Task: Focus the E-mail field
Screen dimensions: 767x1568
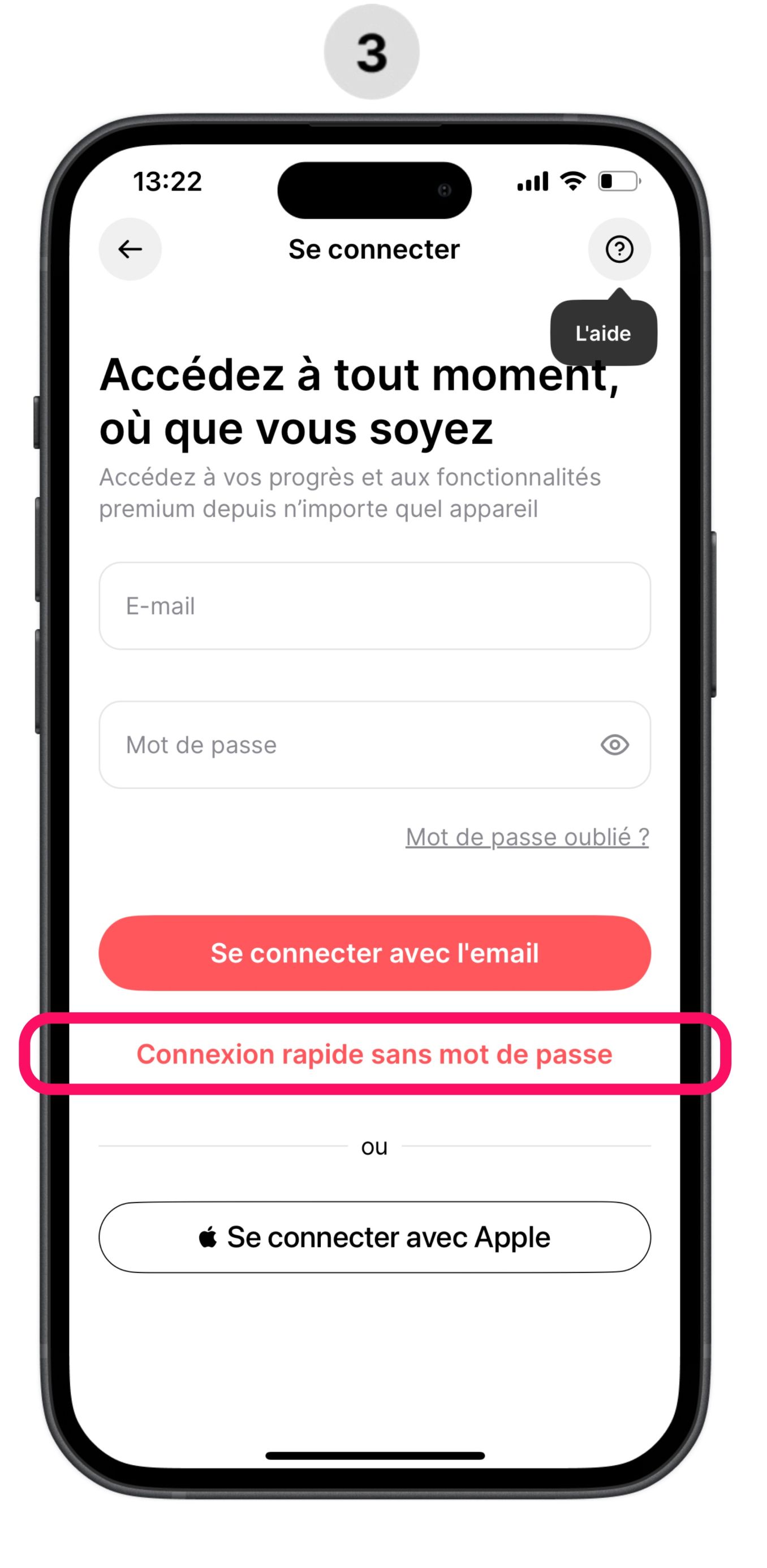Action: [x=374, y=606]
